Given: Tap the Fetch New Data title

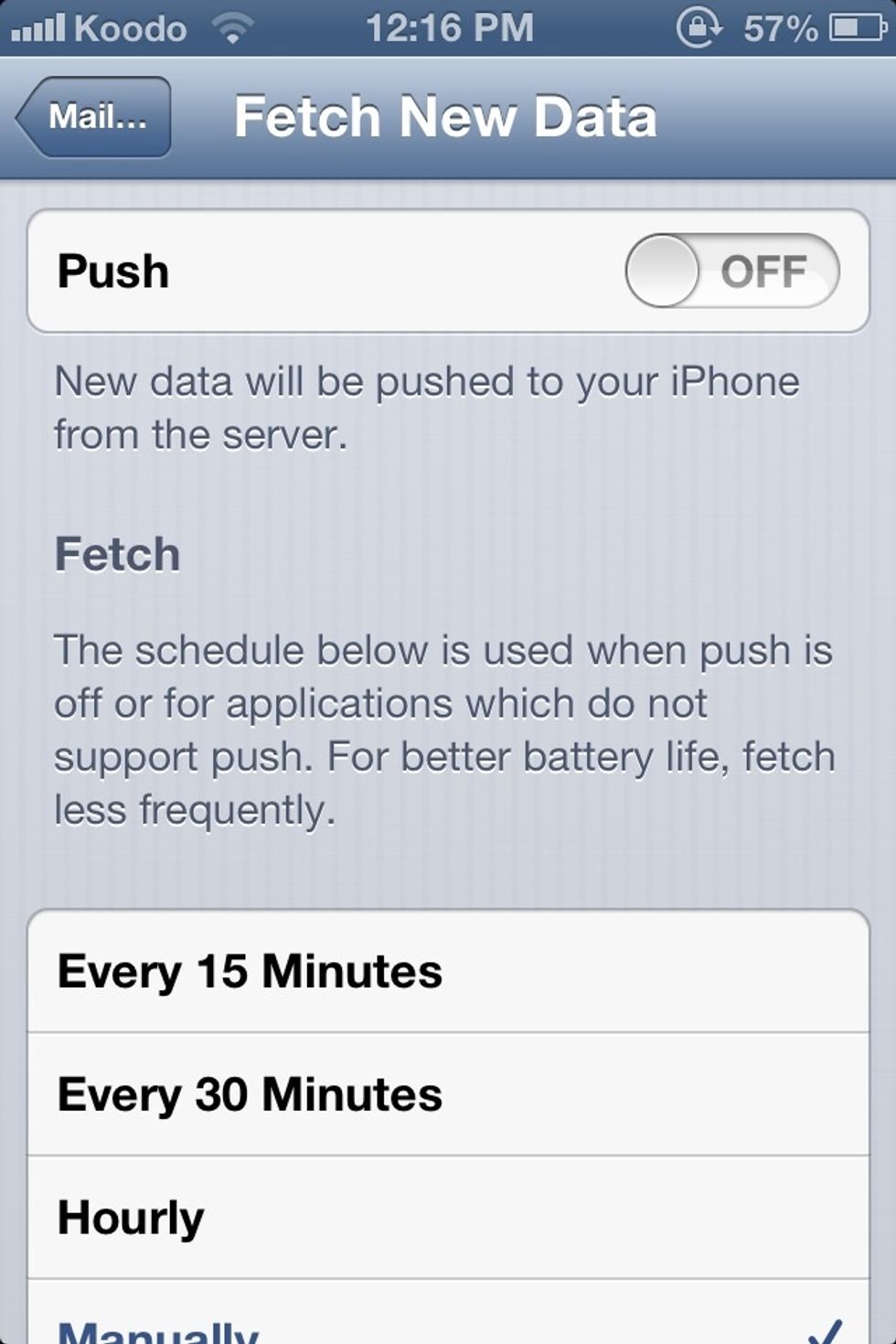Looking at the screenshot, I should (445, 116).
